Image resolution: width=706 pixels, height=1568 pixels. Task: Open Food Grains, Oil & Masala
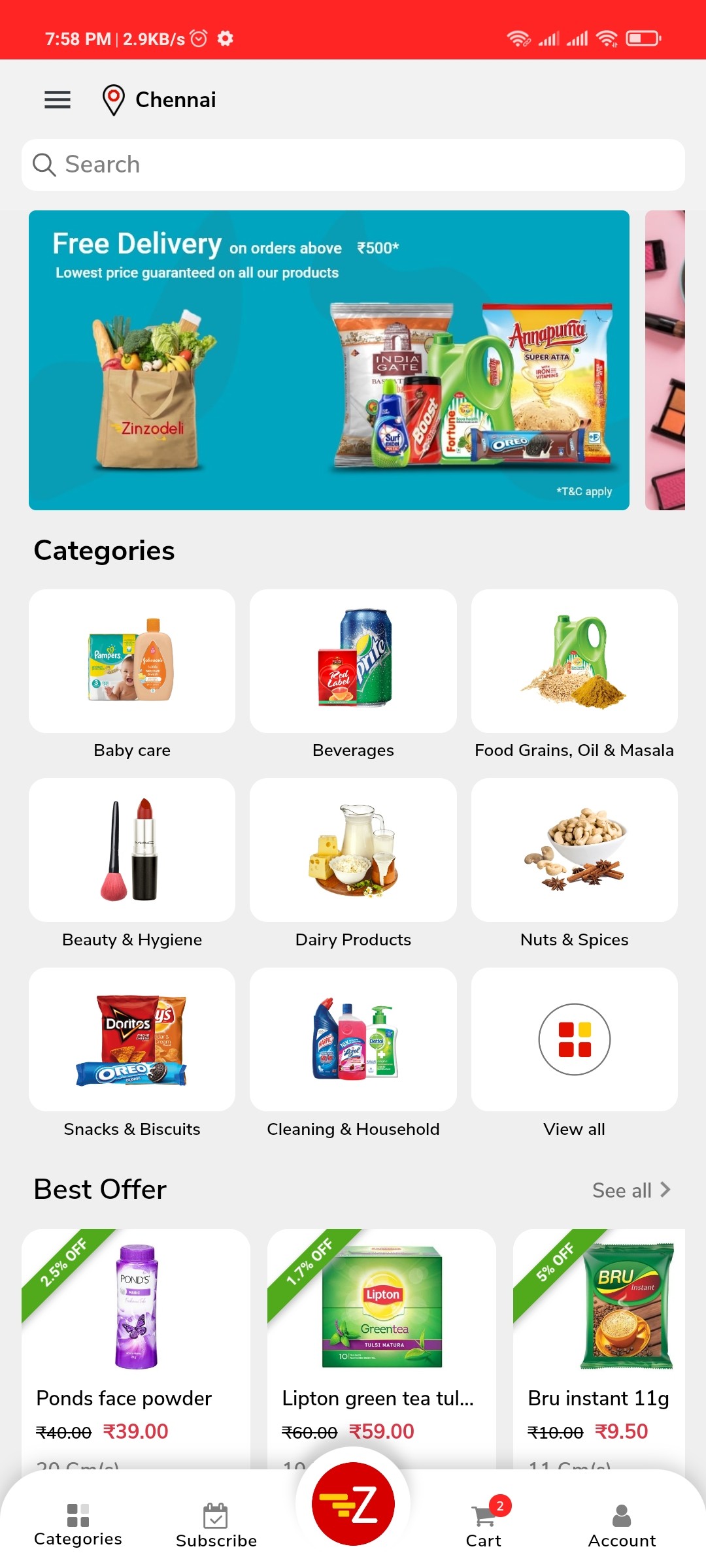pyautogui.click(x=574, y=661)
